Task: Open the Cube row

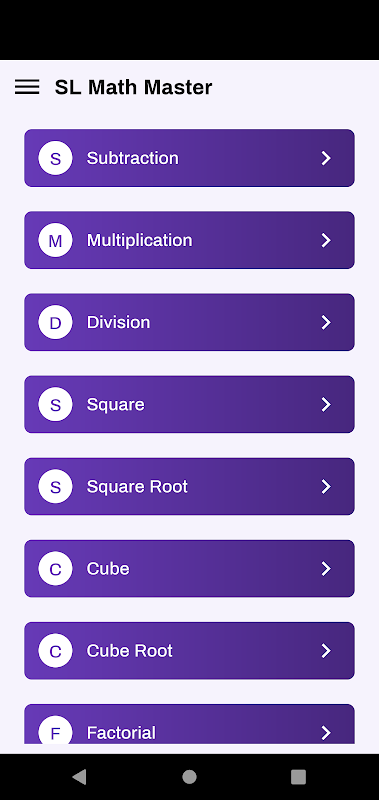Action: [x=189, y=569]
